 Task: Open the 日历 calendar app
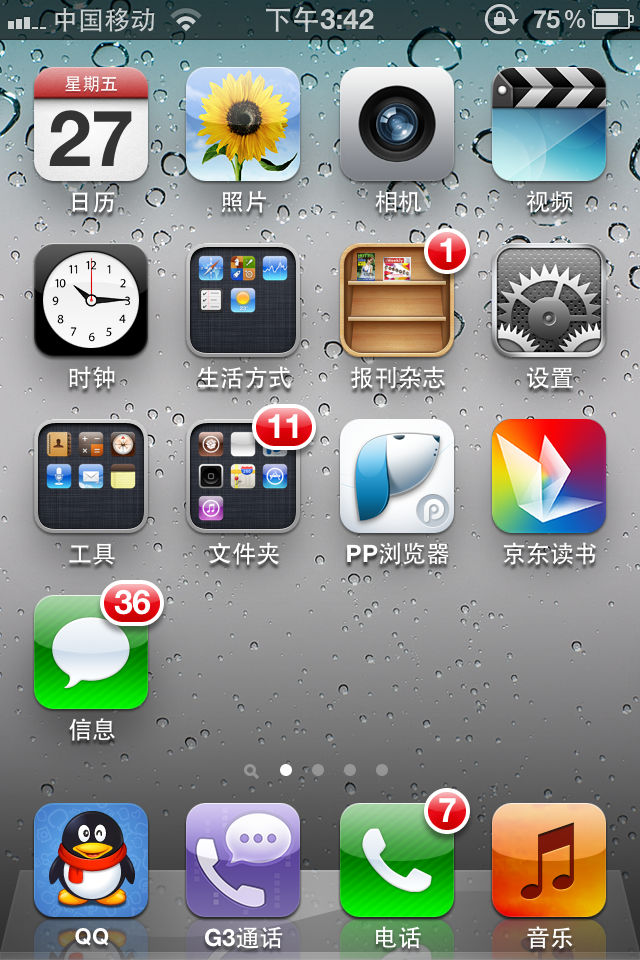[x=91, y=124]
